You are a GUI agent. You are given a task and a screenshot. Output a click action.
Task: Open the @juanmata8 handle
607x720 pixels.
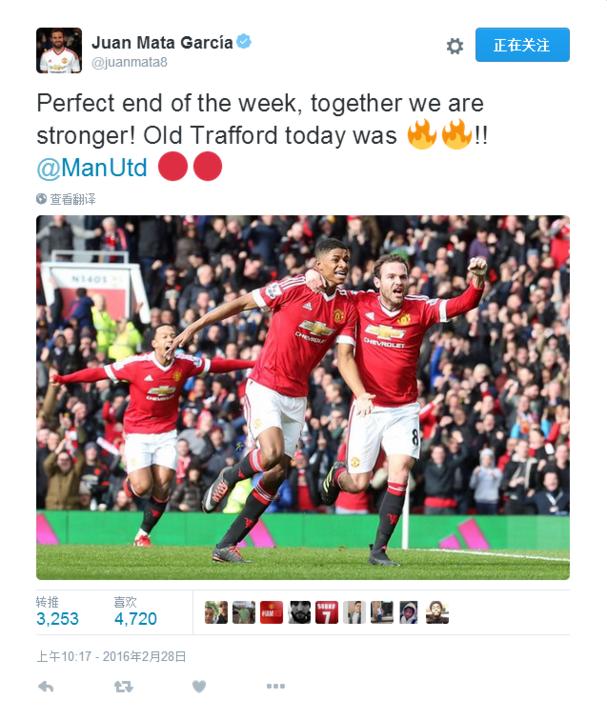tap(129, 62)
